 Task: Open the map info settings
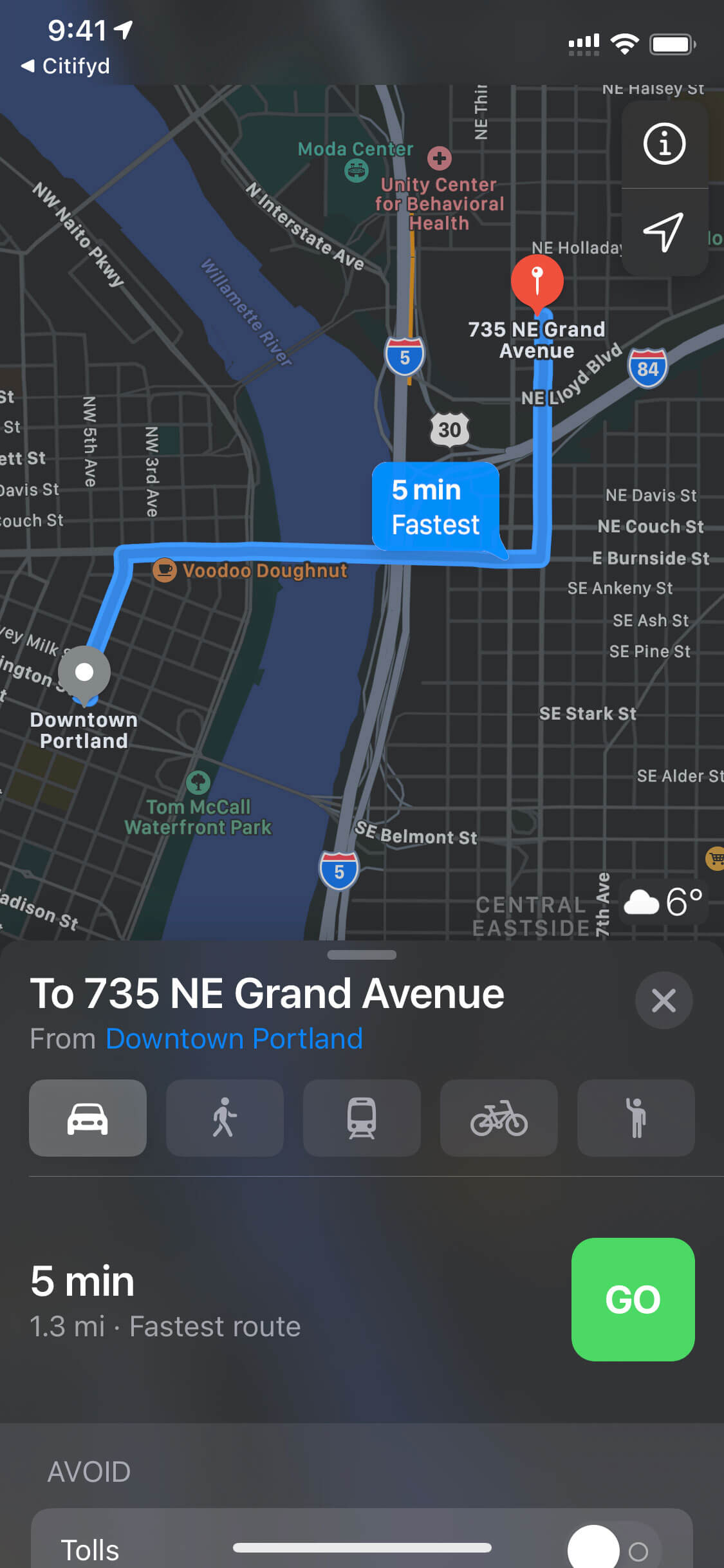664,144
